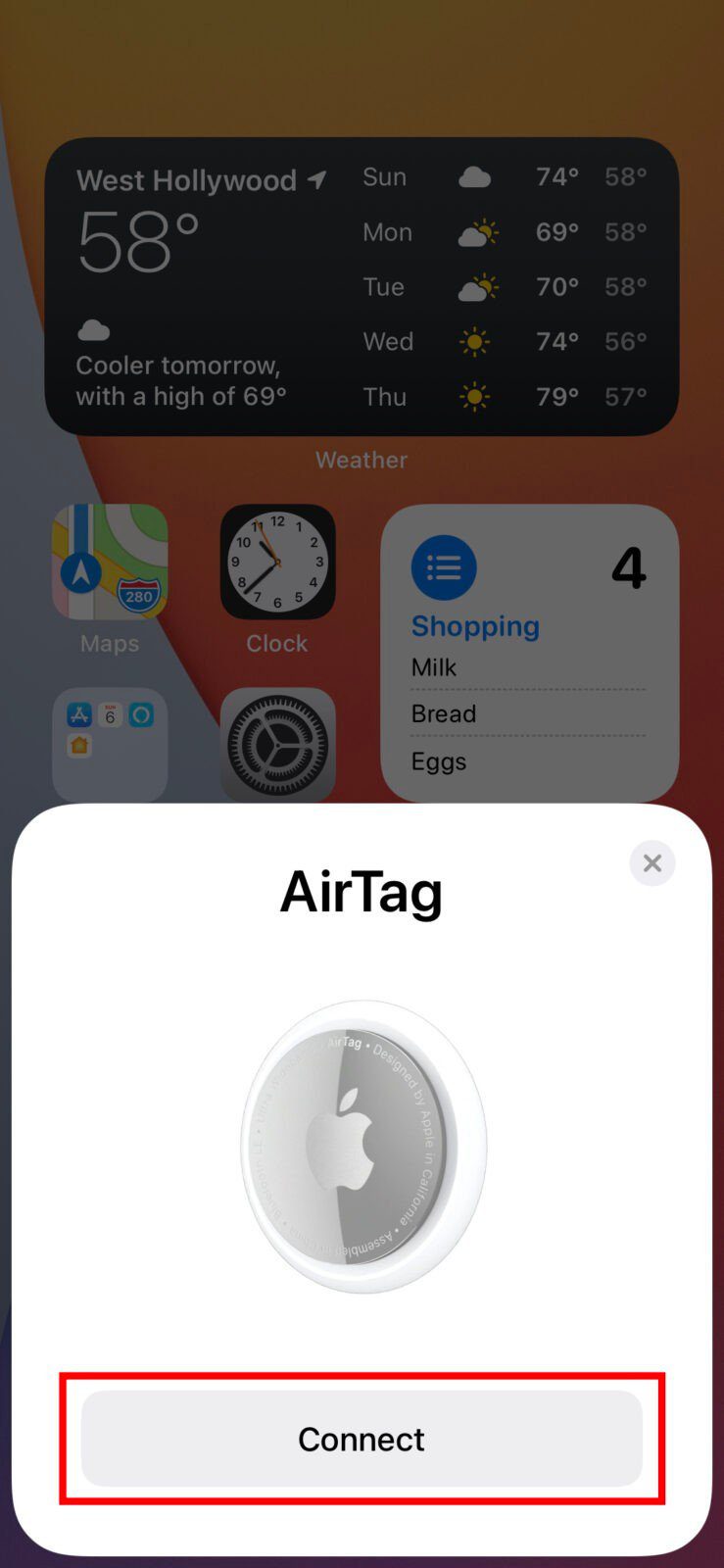This screenshot has width=724, height=1568.
Task: Dismiss the AirTag setup card
Action: 652,863
